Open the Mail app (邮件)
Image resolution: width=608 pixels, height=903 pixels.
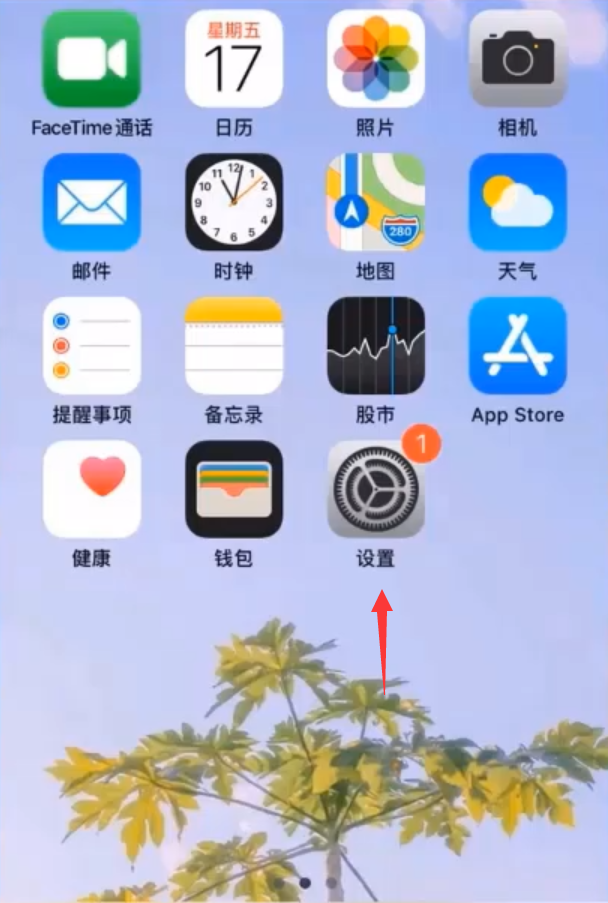pyautogui.click(x=92, y=202)
